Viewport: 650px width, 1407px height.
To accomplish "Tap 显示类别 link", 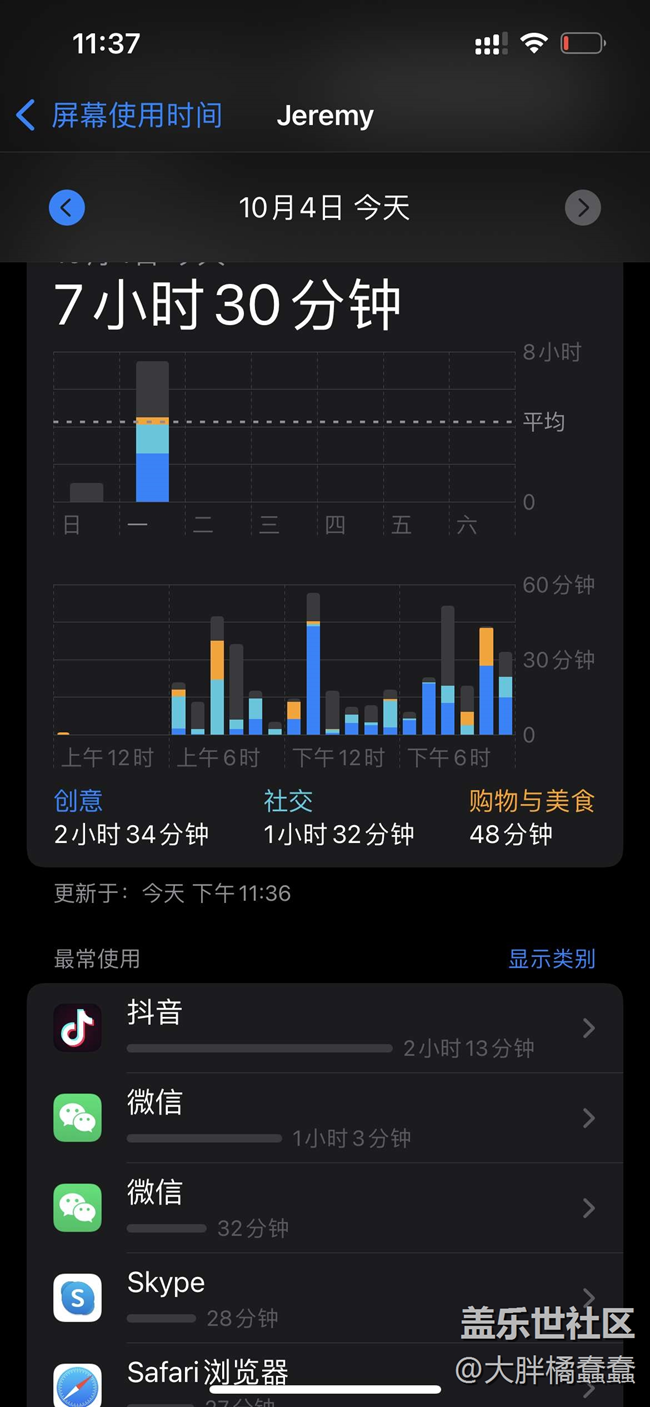I will click(551, 958).
